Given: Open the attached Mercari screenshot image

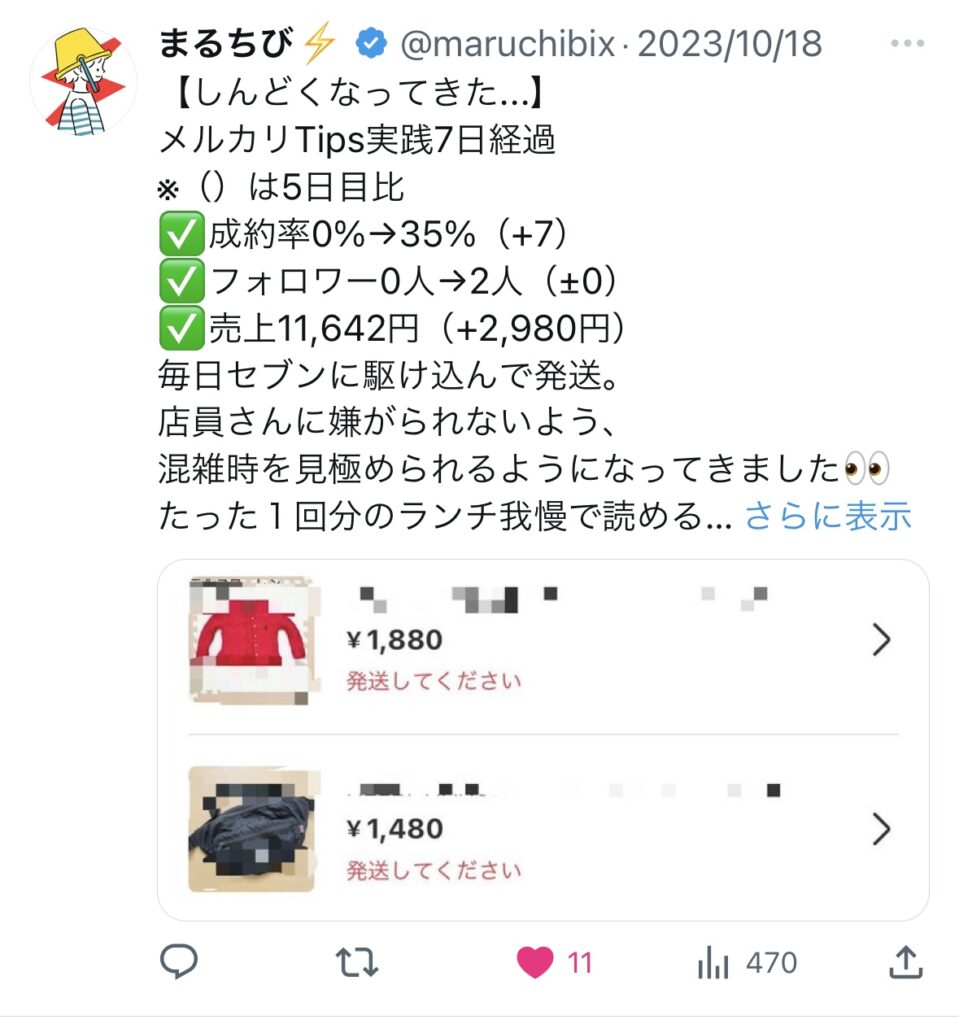Looking at the screenshot, I should click(x=543, y=739).
